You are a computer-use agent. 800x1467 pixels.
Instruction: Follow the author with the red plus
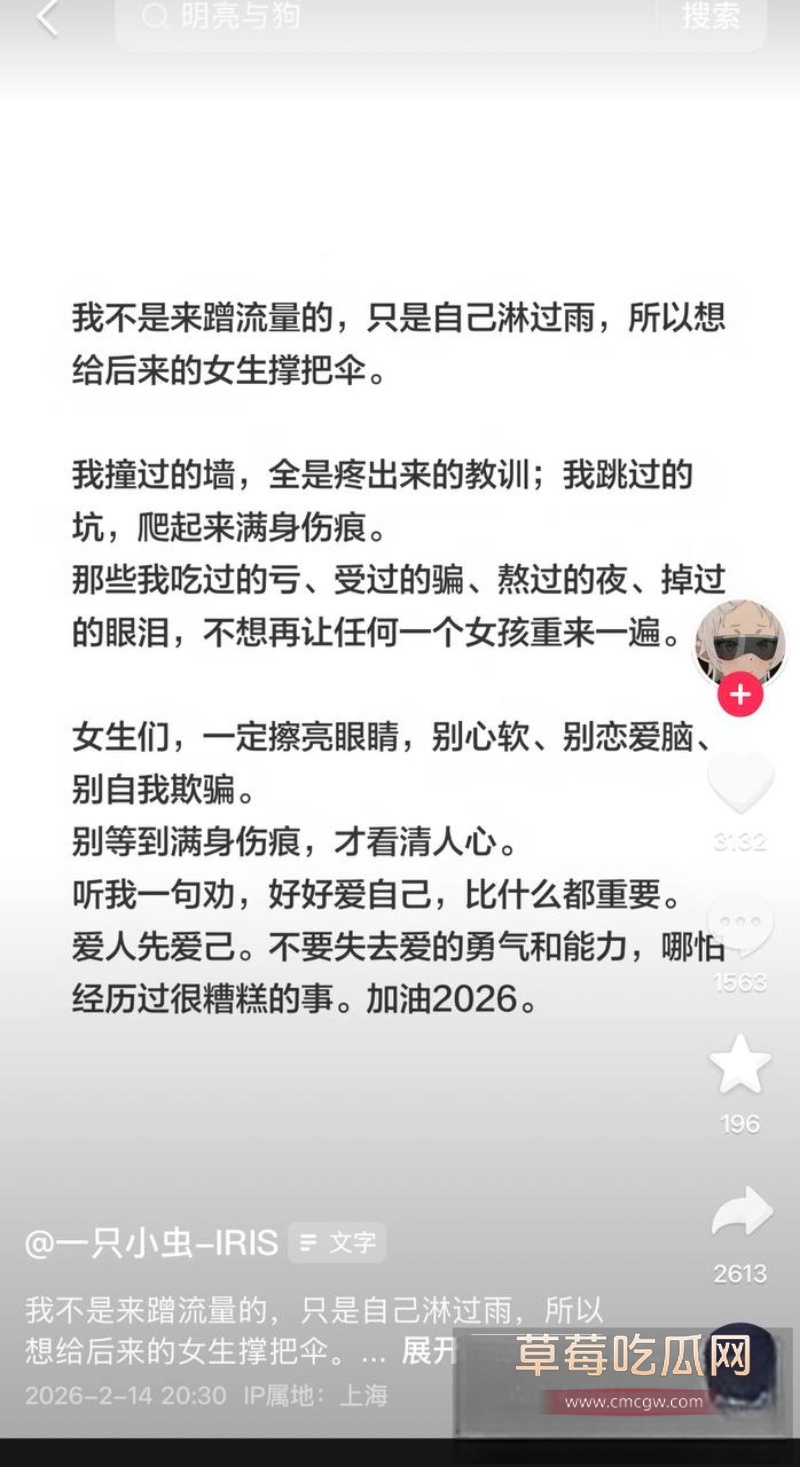click(x=740, y=694)
